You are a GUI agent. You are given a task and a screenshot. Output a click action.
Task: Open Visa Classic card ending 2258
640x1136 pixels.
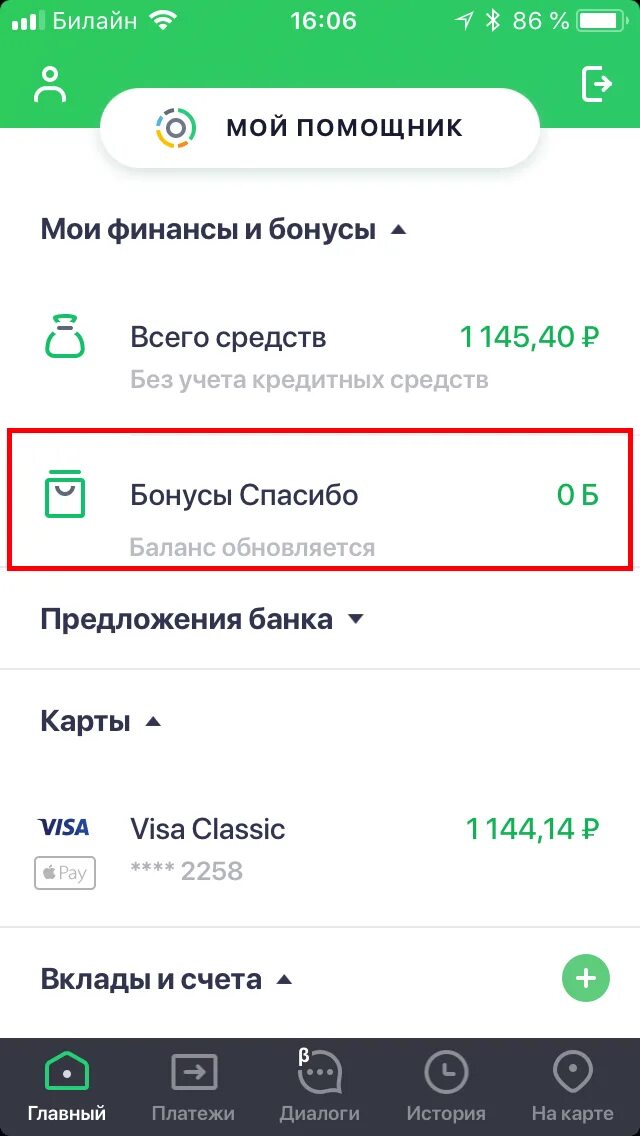click(x=320, y=849)
